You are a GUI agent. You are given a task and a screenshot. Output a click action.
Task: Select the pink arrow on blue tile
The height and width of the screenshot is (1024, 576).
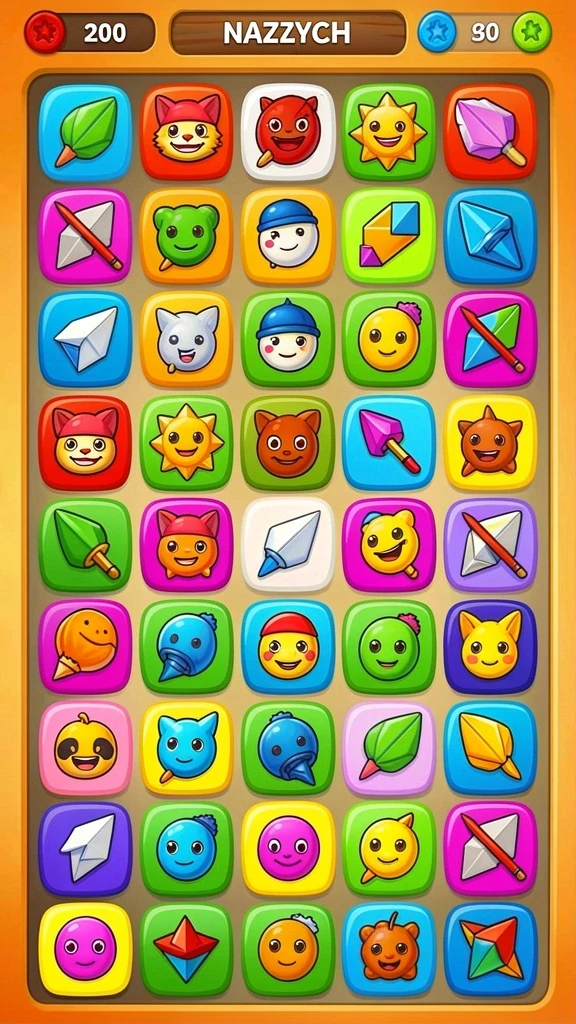[390, 443]
